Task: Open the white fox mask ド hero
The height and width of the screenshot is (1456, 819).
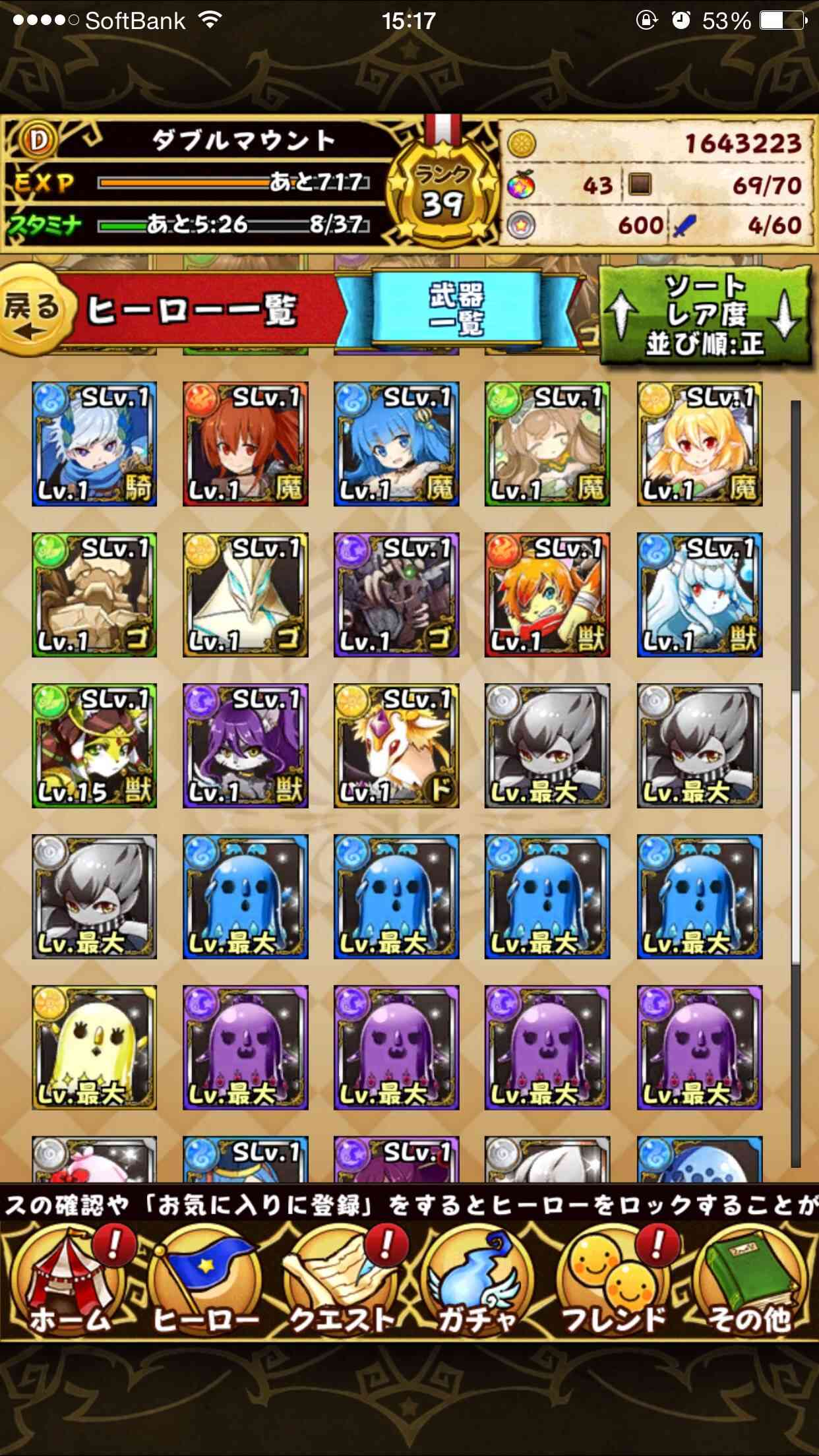Action: point(396,746)
